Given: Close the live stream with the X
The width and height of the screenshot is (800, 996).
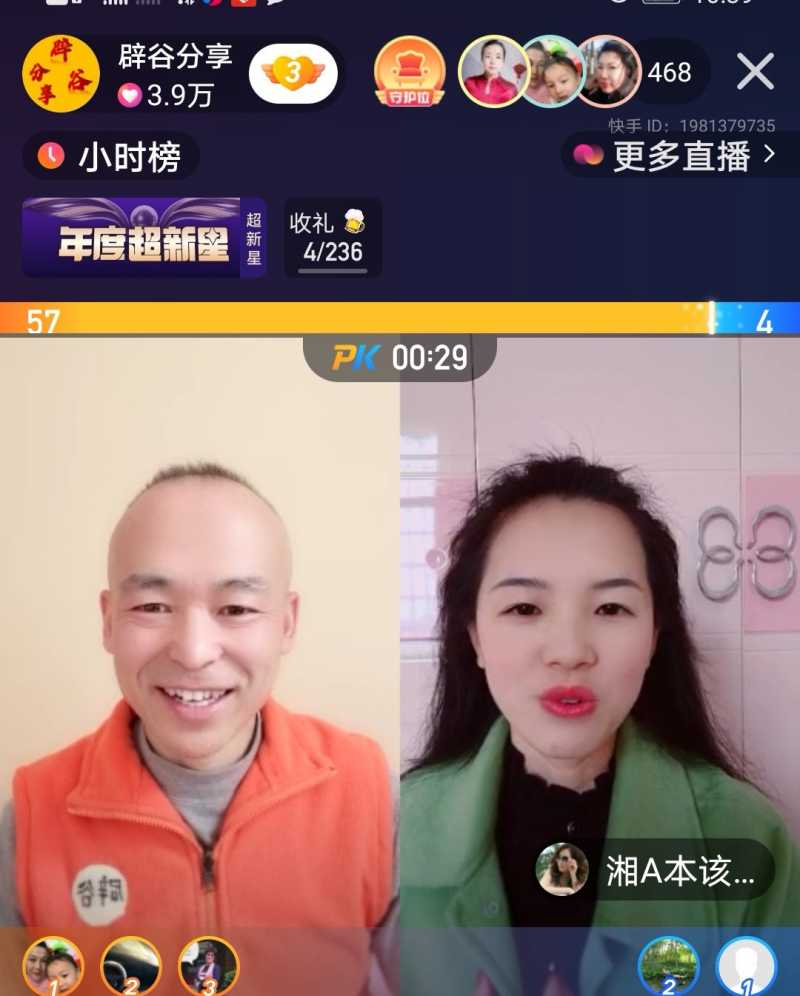Looking at the screenshot, I should (755, 72).
